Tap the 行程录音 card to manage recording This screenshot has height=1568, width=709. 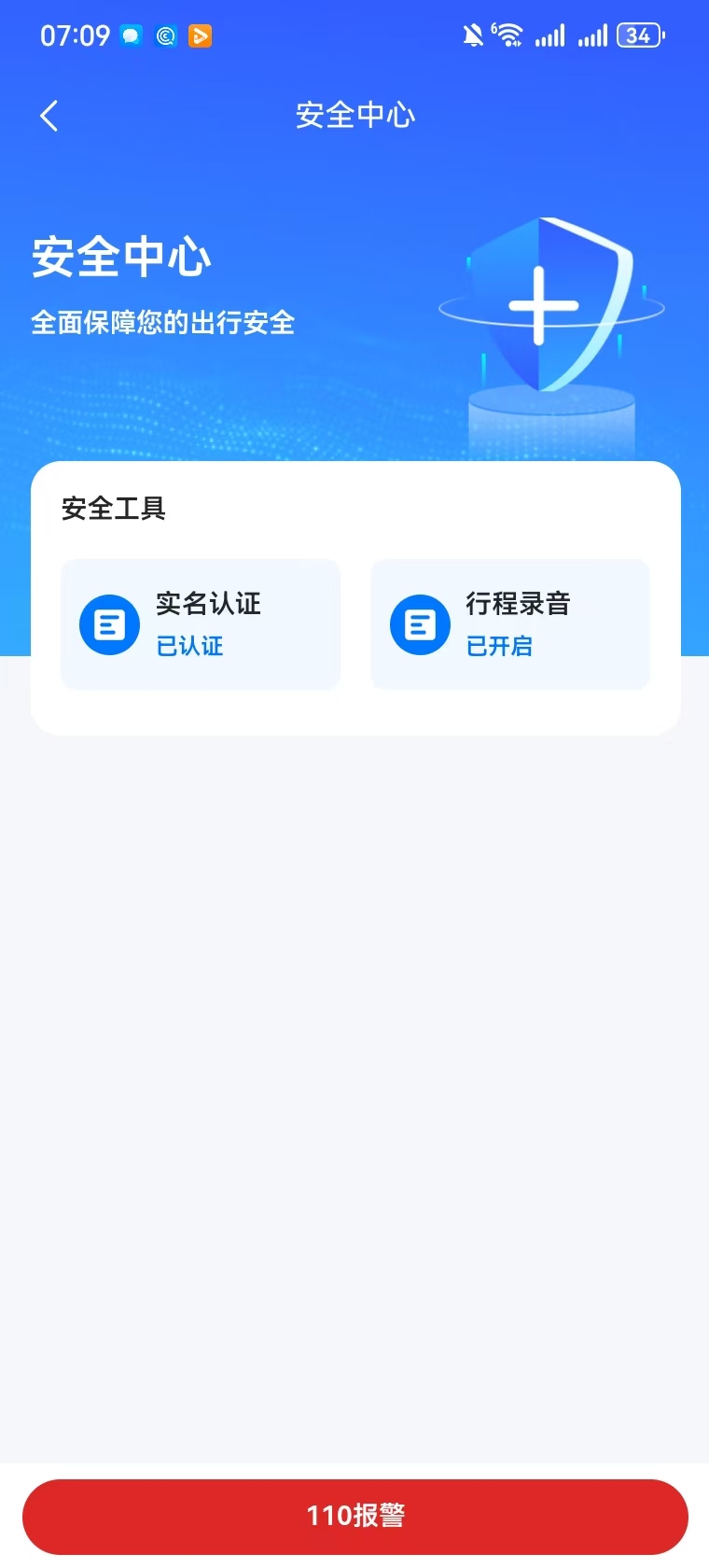pos(510,623)
